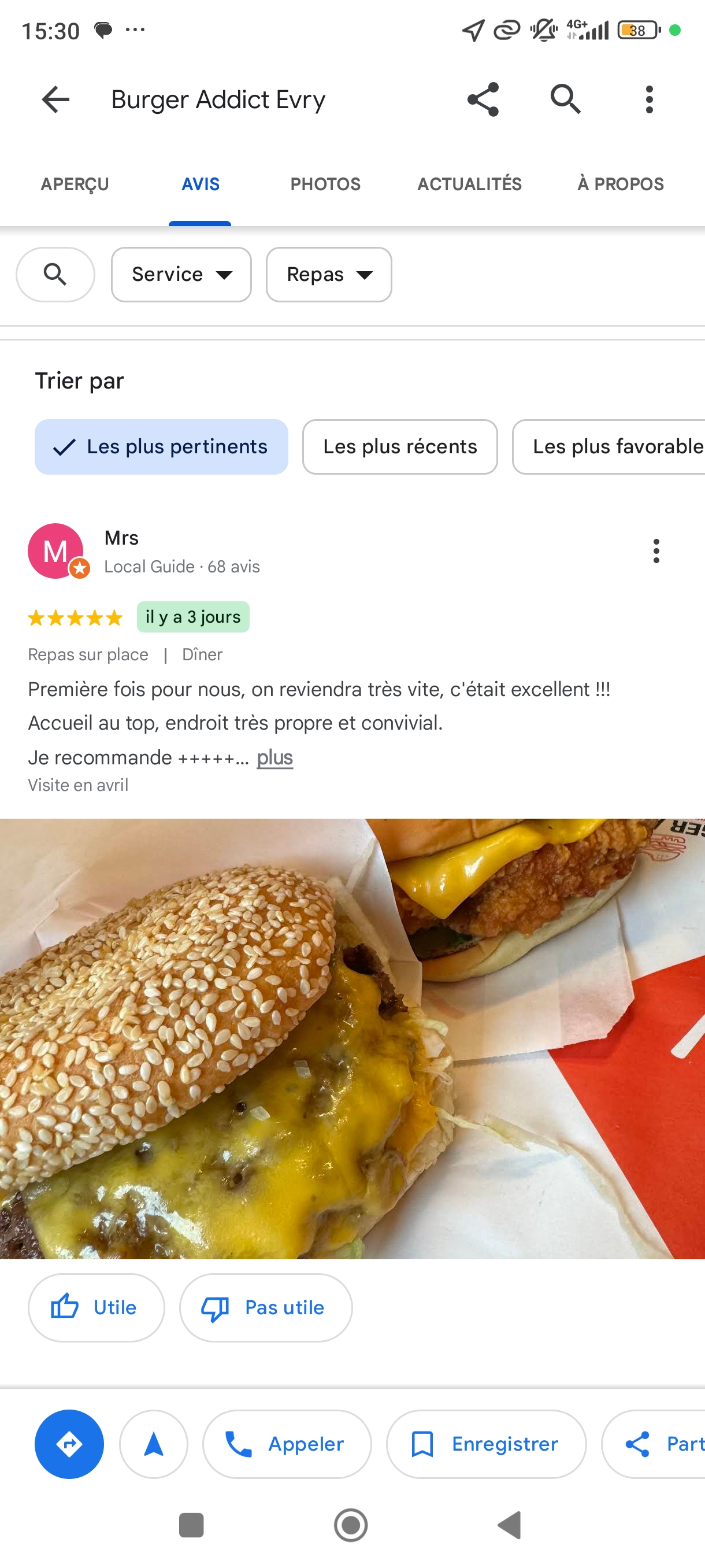
Task: Share Burger Addict Evry from the top bar
Action: click(x=483, y=99)
